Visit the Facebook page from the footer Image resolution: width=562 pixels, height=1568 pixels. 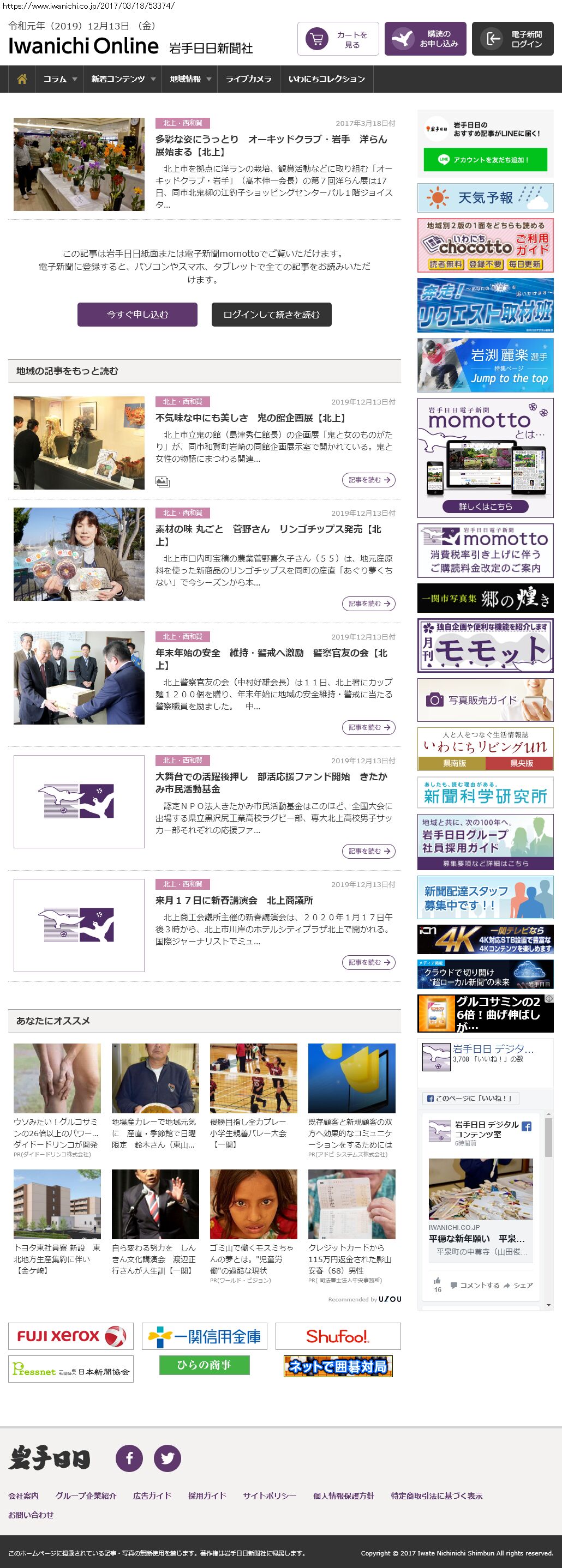click(x=129, y=1458)
